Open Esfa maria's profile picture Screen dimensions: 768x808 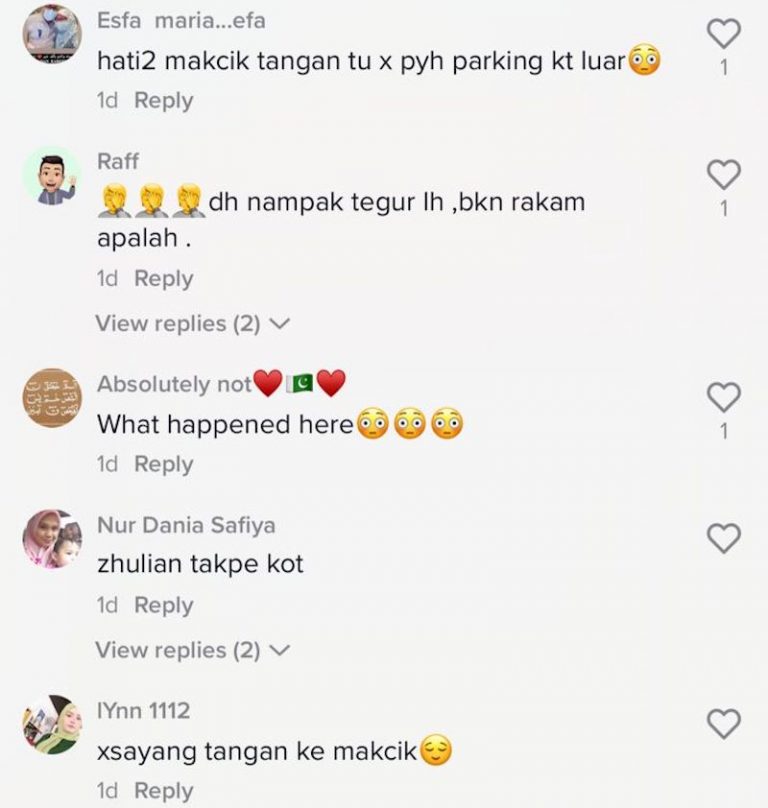coord(51,34)
